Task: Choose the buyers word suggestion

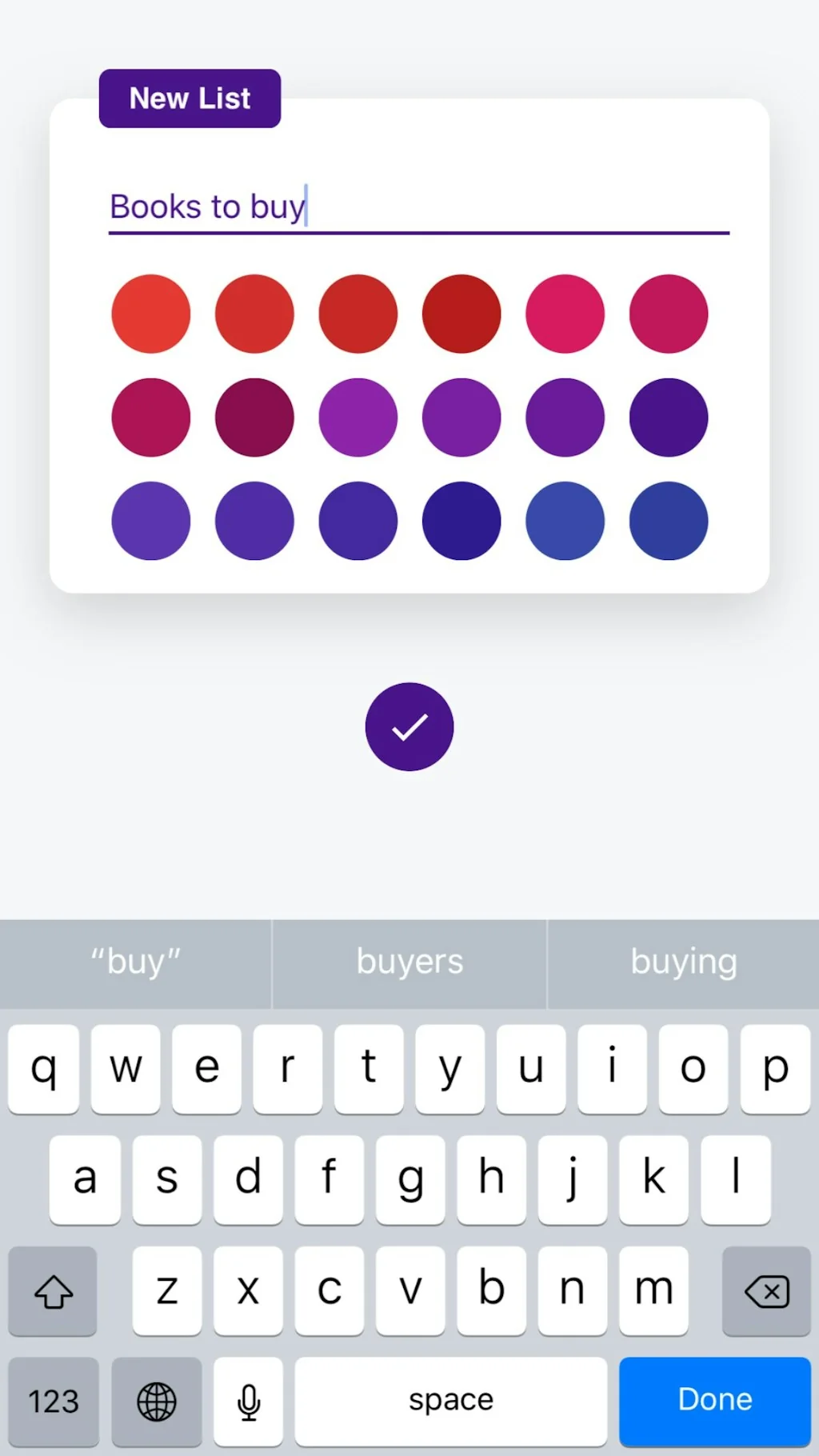Action: [409, 962]
